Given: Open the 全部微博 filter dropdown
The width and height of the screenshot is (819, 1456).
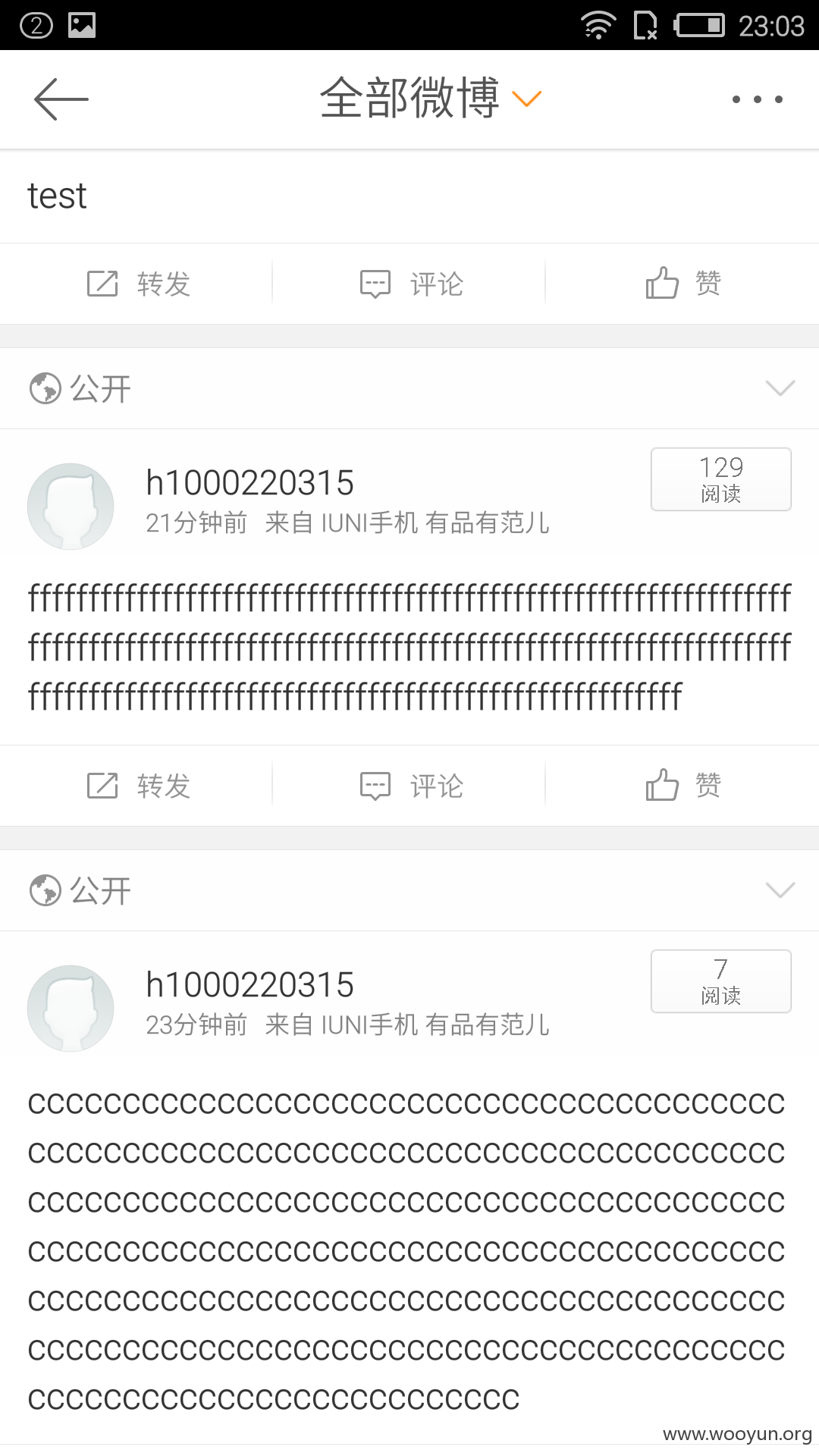Looking at the screenshot, I should coord(430,99).
